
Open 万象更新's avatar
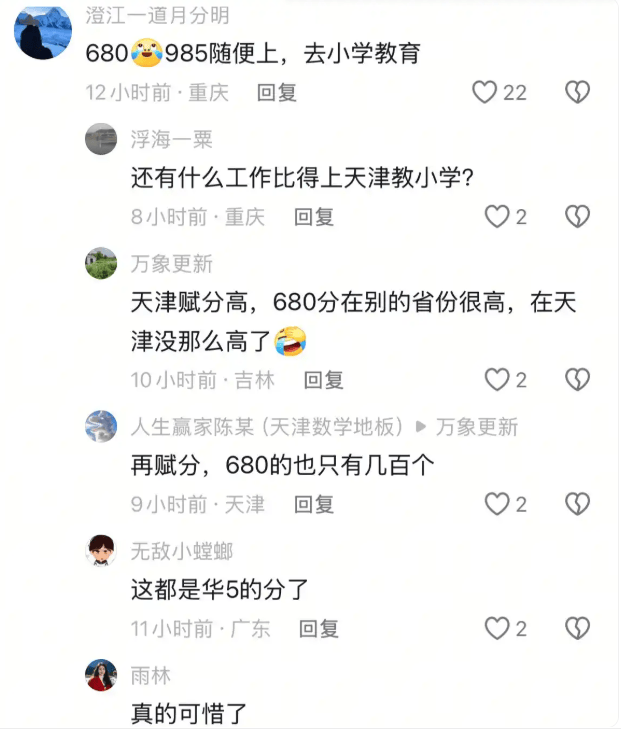pyautogui.click(x=101, y=263)
